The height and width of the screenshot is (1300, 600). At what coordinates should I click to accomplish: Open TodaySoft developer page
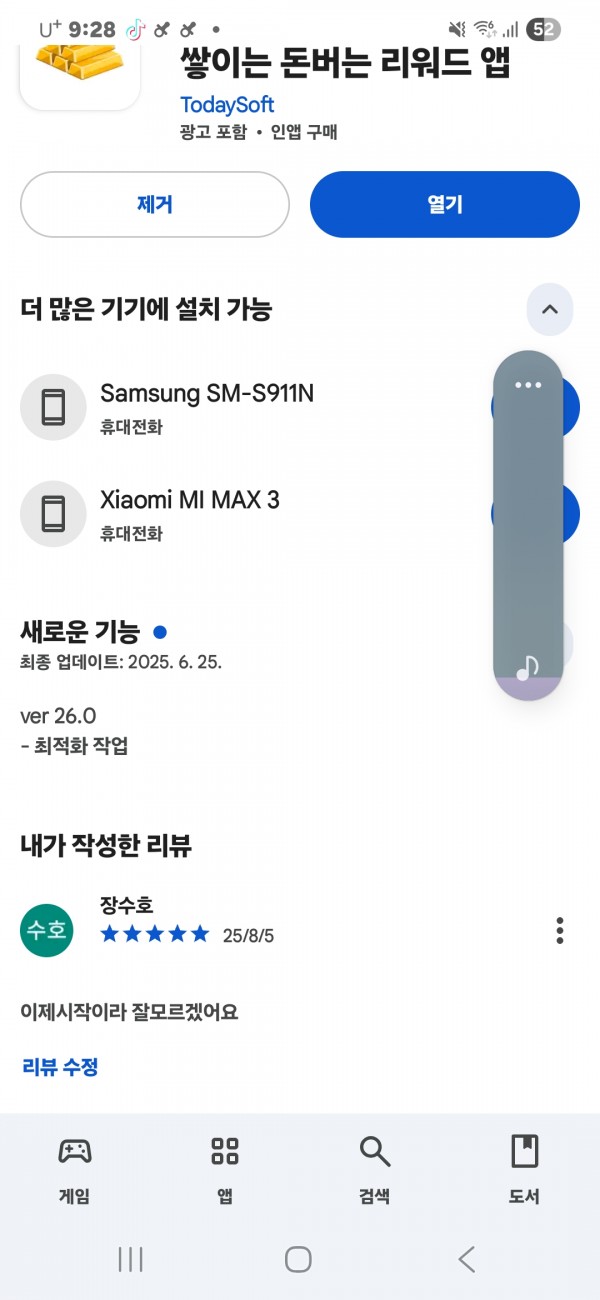coord(227,105)
